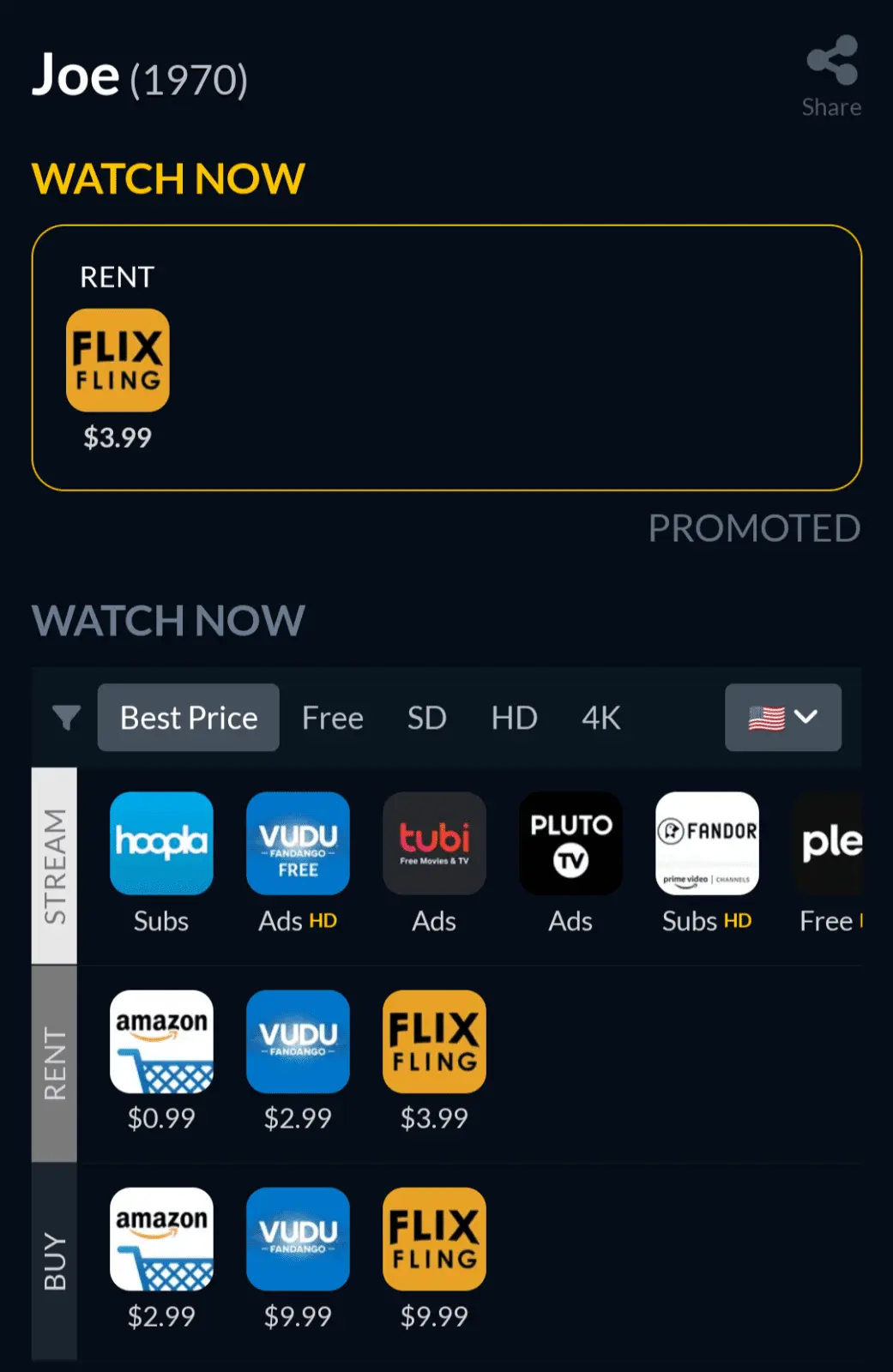Buy on FlixFling for $9.99
Viewport: 893px width, 1372px height.
click(434, 1239)
